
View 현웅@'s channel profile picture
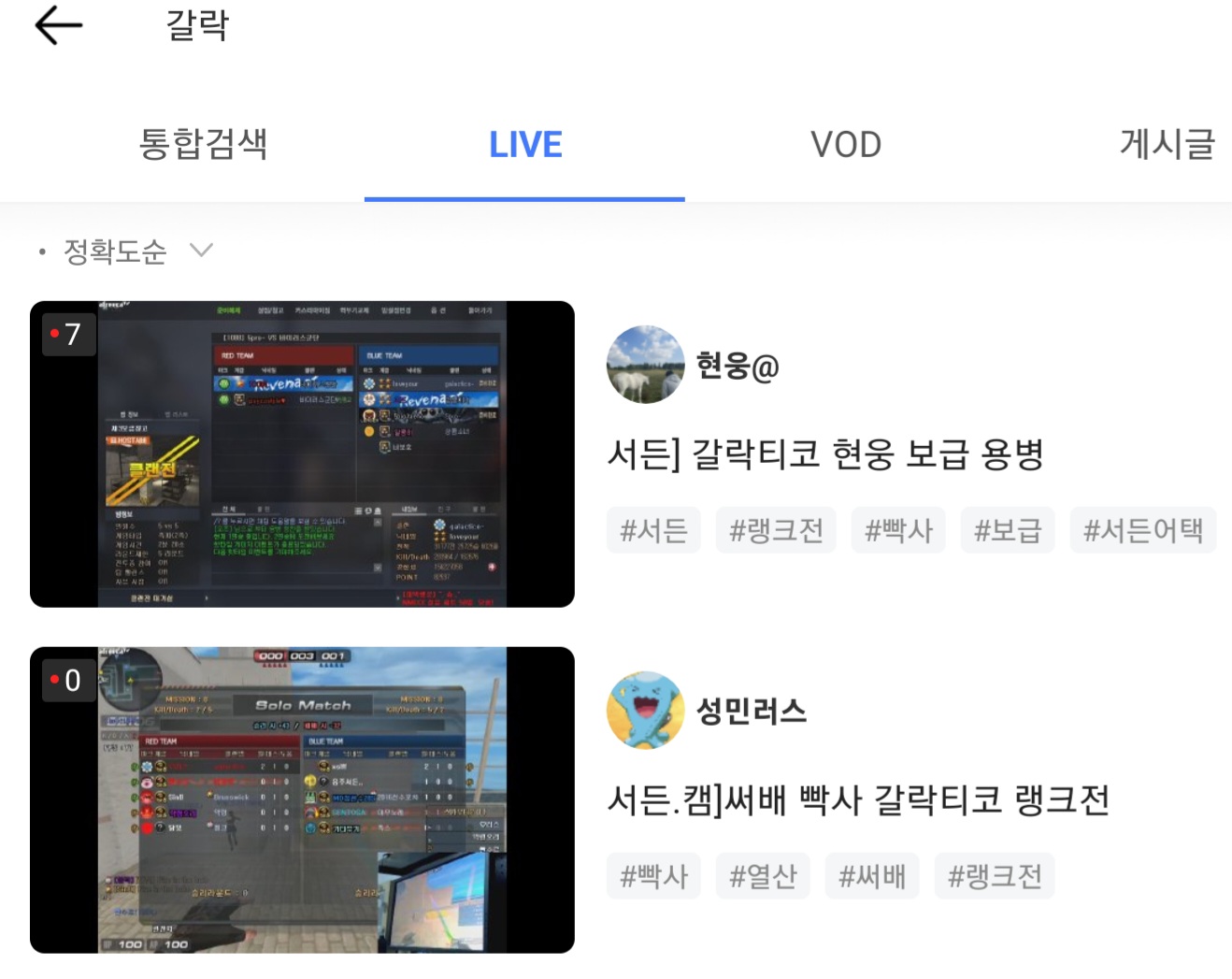pyautogui.click(x=645, y=365)
